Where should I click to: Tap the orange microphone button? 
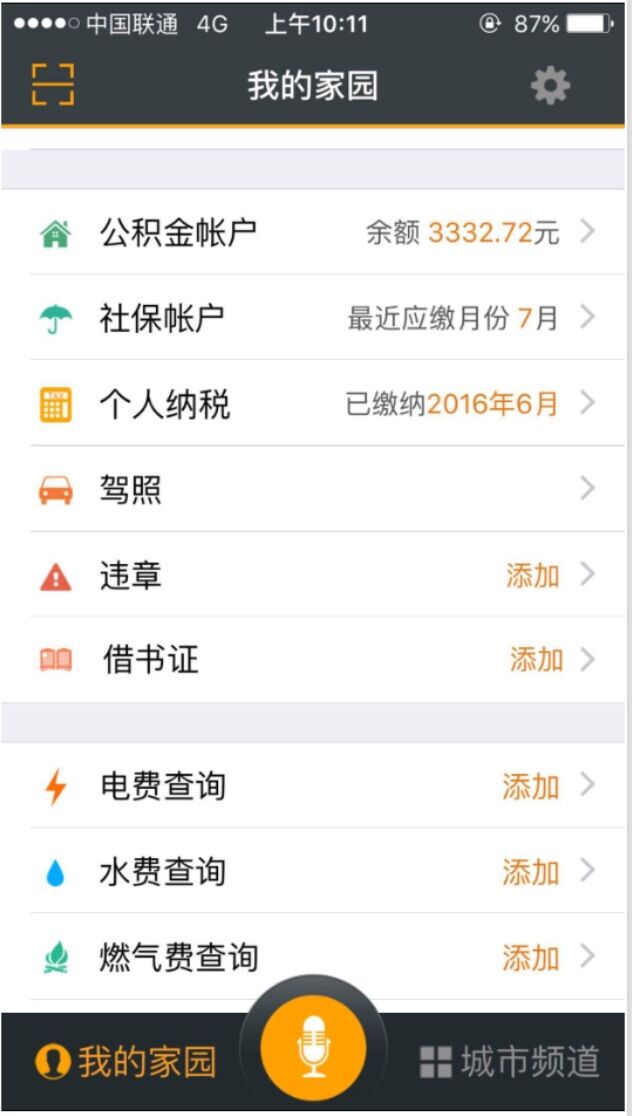pos(313,1047)
